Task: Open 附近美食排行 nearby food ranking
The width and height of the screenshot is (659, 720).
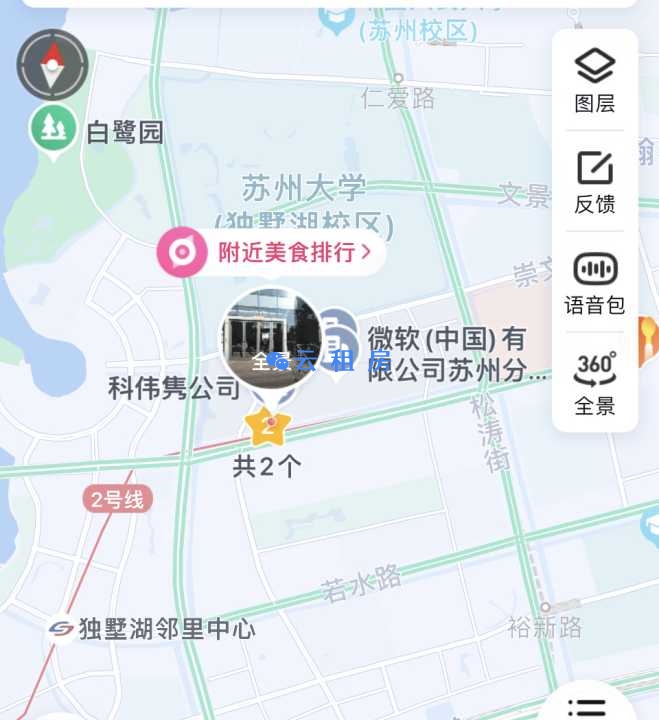Action: (270, 253)
